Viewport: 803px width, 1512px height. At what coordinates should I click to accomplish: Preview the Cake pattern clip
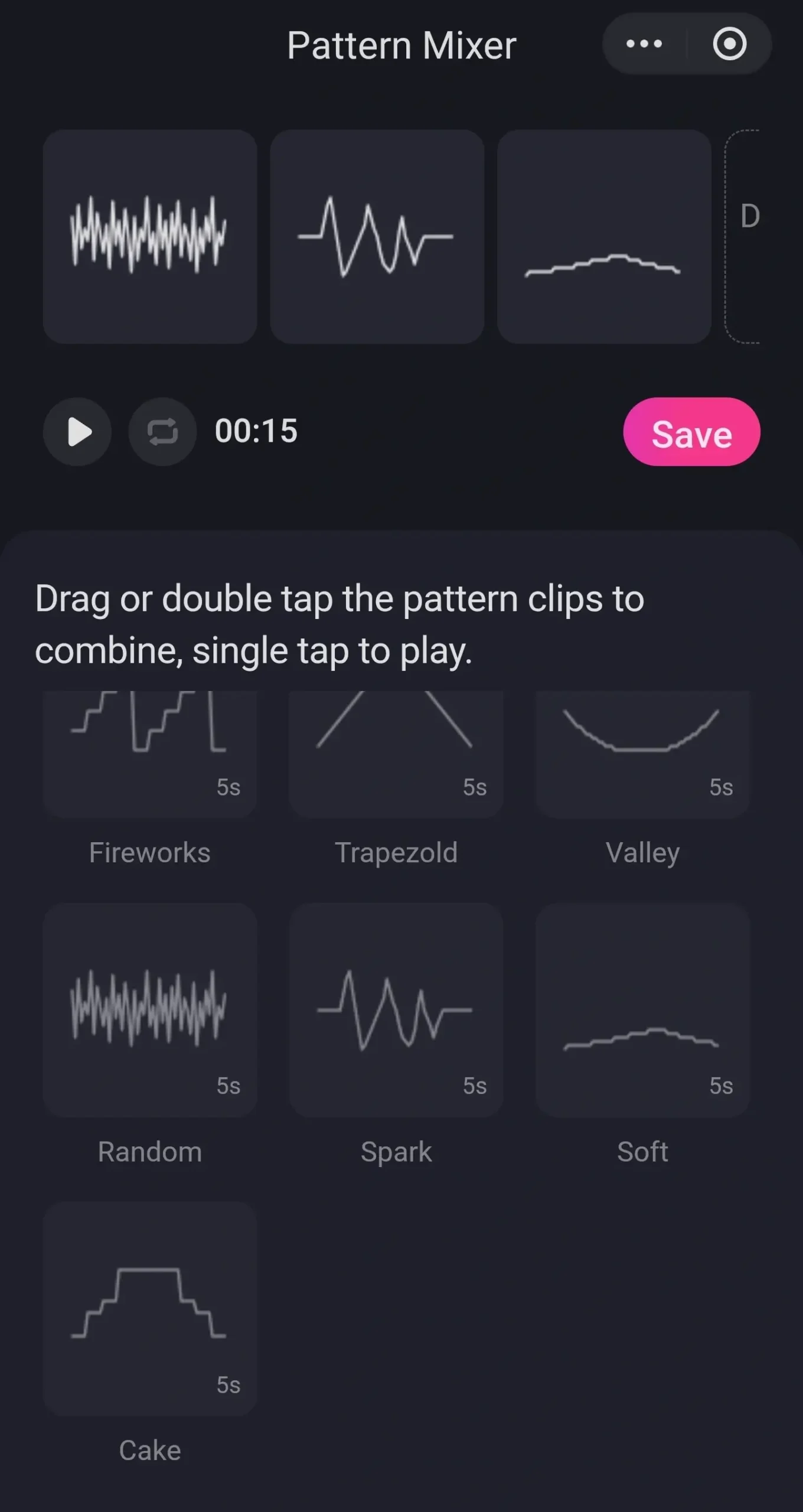point(150,1308)
